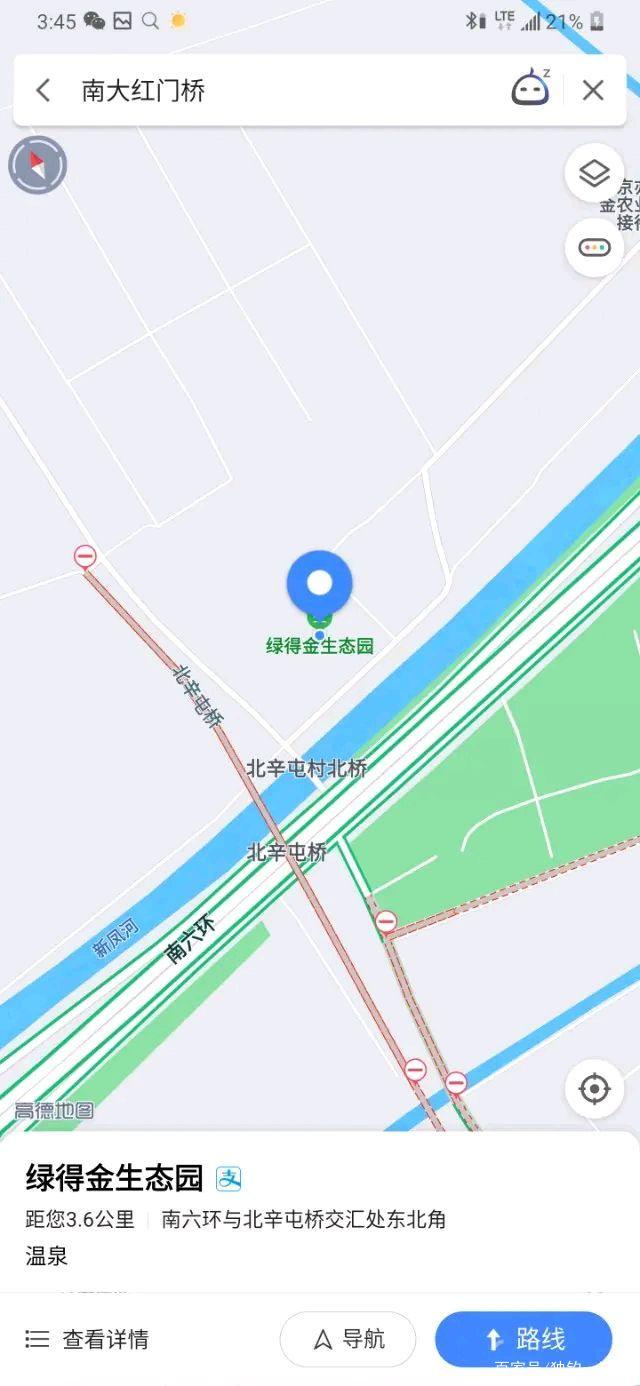View details via 查看详情
640x1386 pixels.
88,1339
